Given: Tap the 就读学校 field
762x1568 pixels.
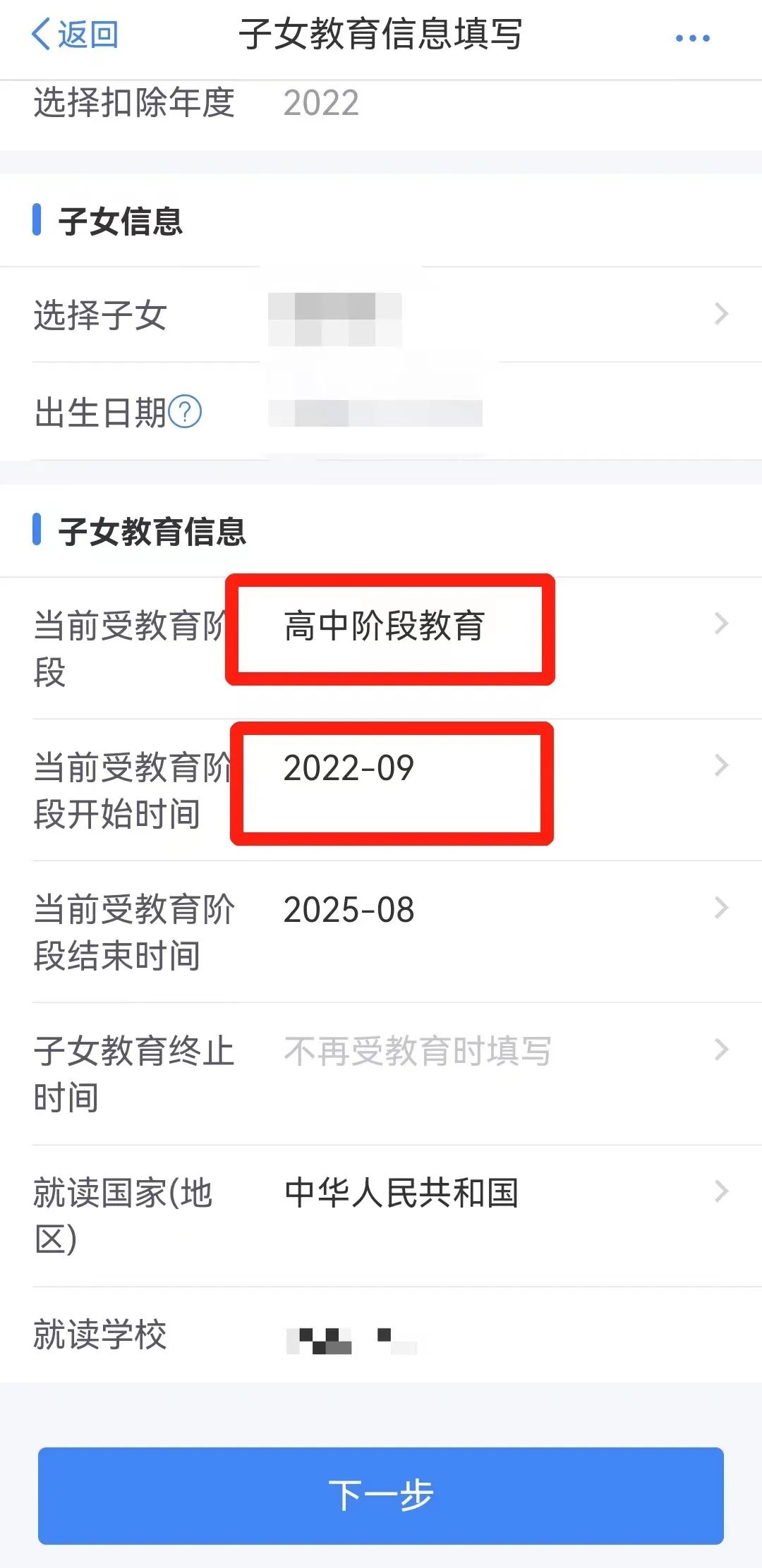Looking at the screenshot, I should coord(381,1335).
